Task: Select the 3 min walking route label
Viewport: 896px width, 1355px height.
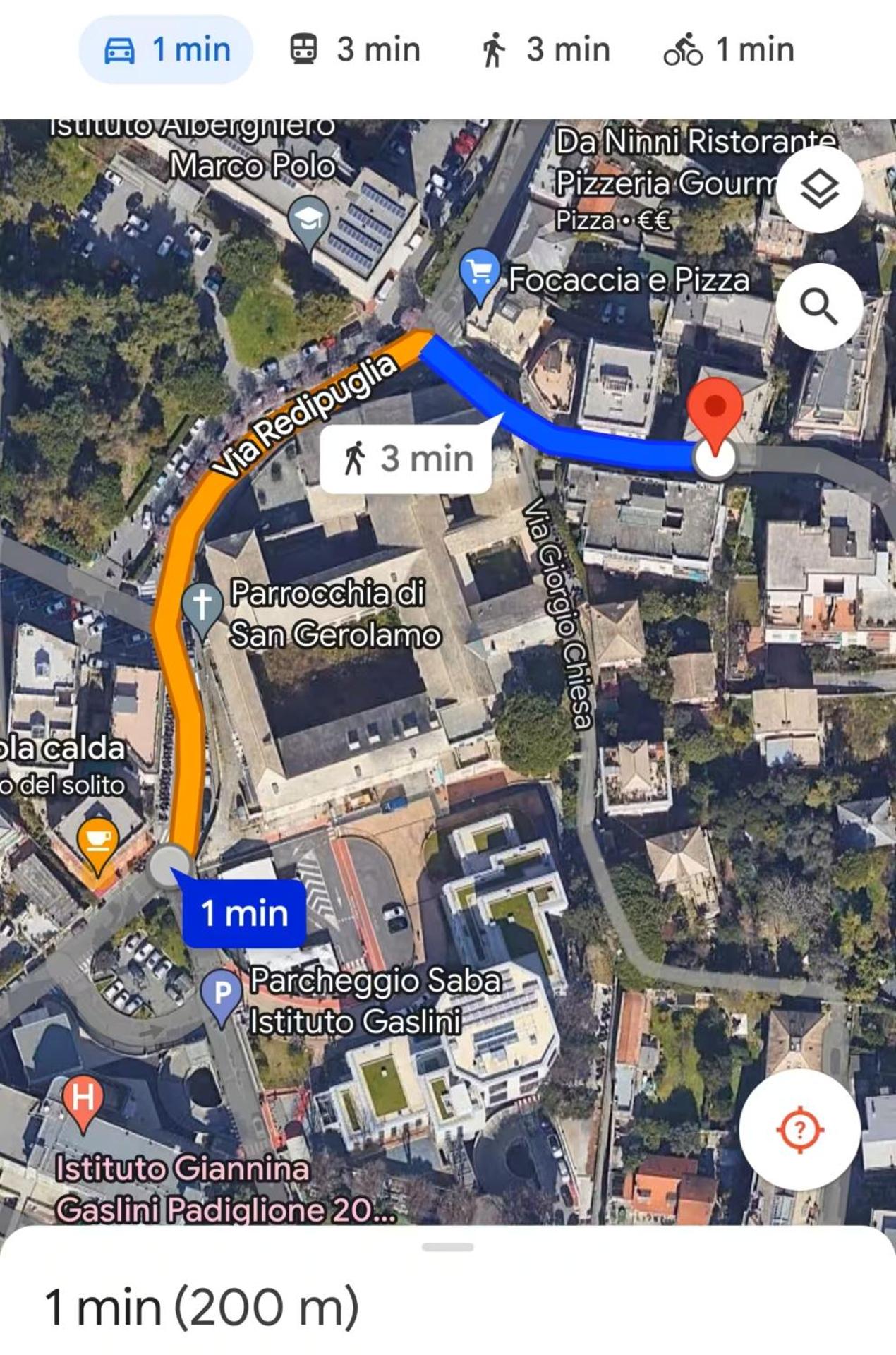Action: 406,459
